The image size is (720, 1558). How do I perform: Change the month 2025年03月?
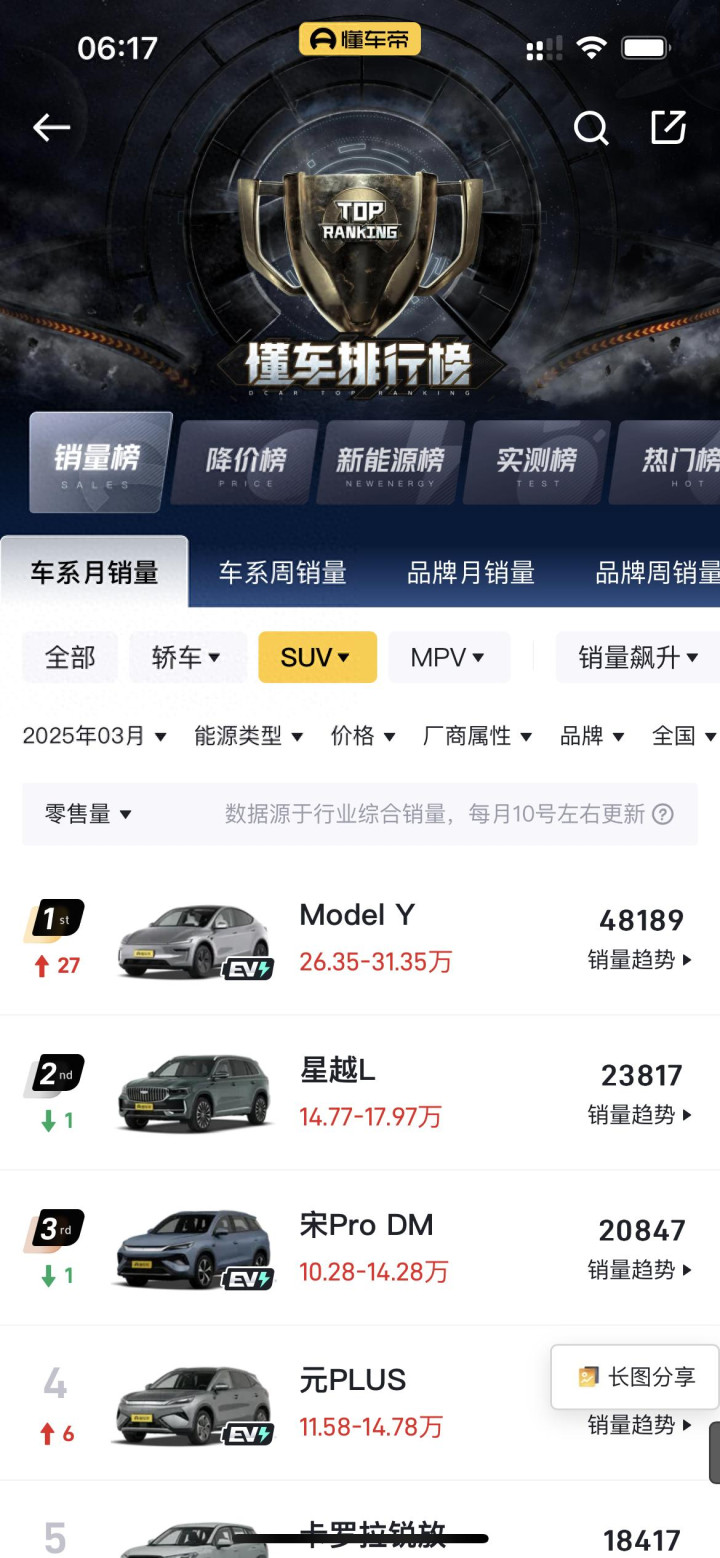[95, 736]
